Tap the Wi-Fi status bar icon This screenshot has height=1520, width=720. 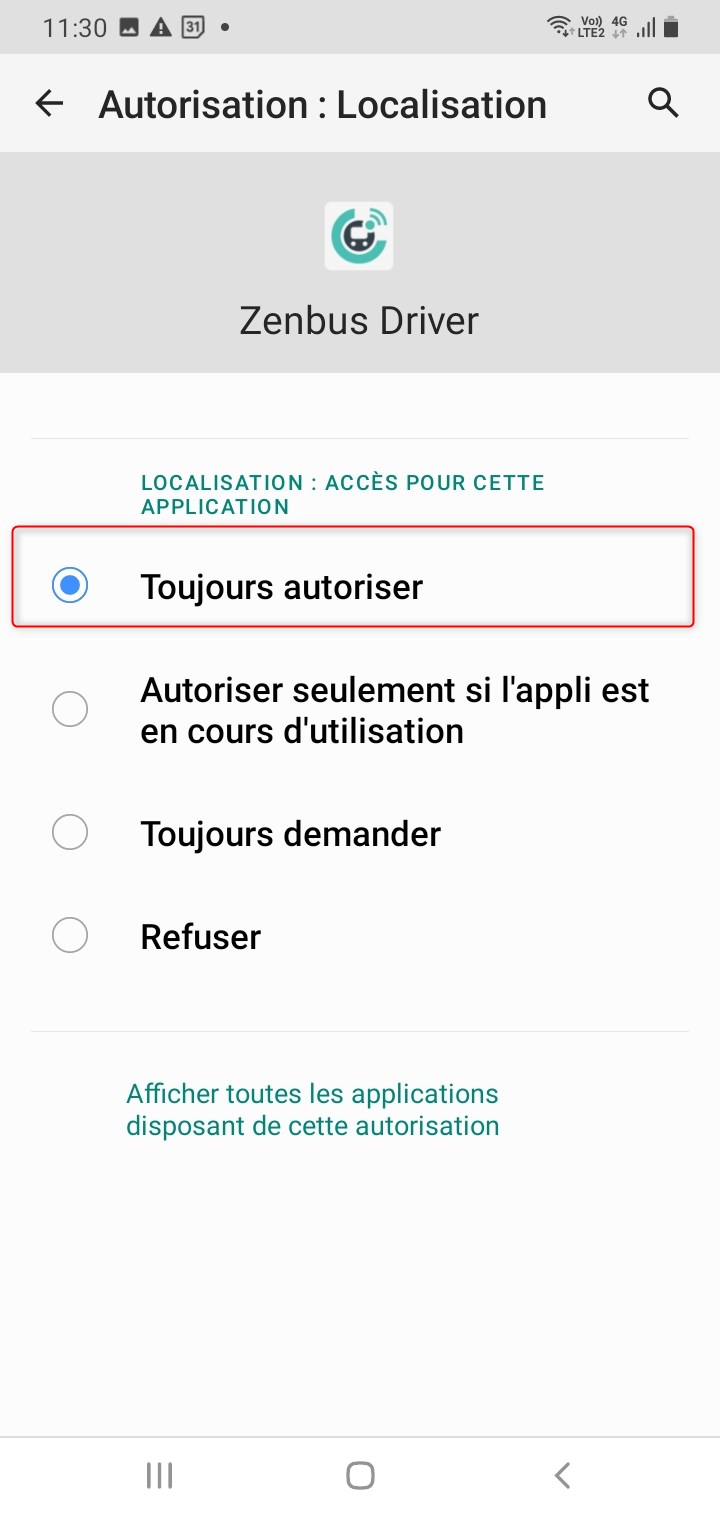click(558, 25)
